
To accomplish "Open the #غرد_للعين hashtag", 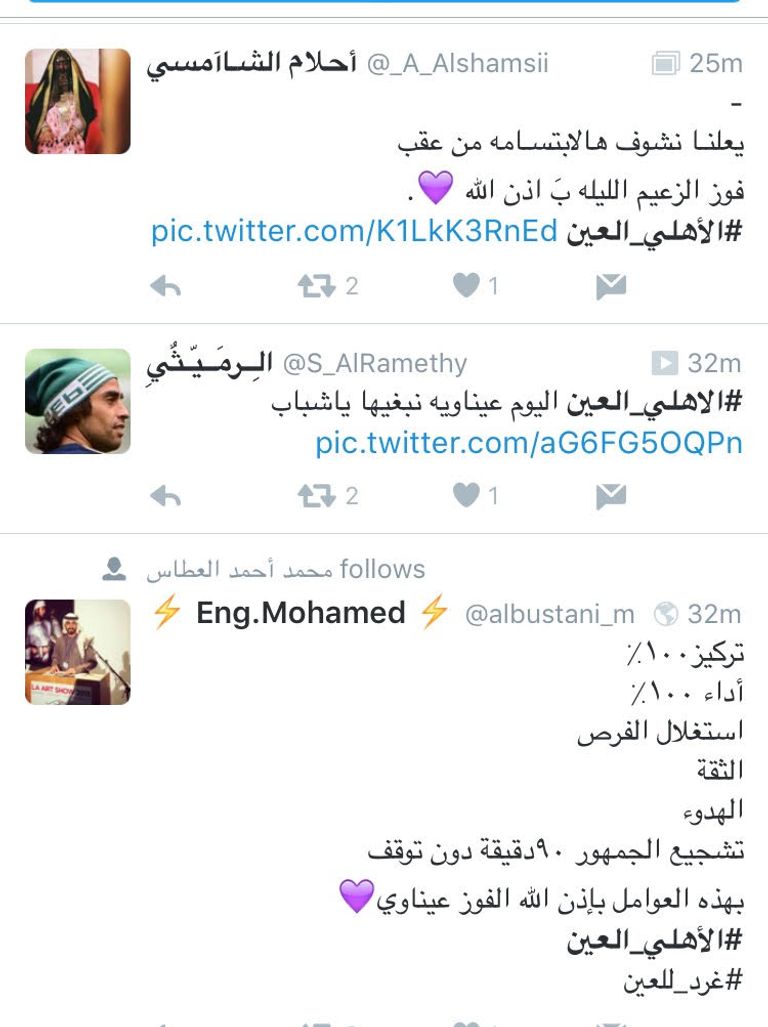I will click(x=682, y=981).
